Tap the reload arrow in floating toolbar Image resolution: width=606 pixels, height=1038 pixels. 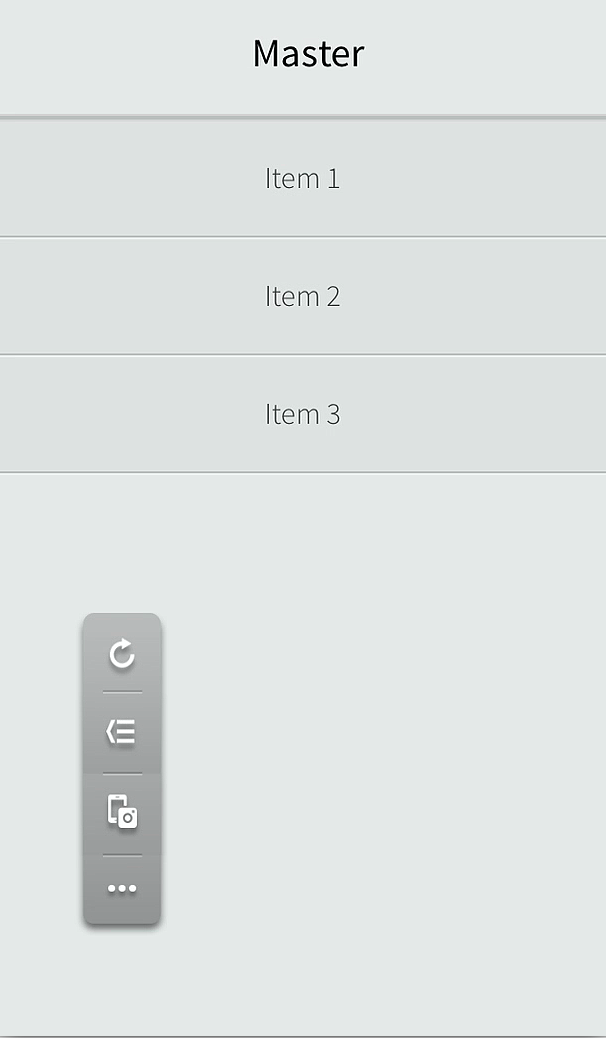pyautogui.click(x=122, y=655)
